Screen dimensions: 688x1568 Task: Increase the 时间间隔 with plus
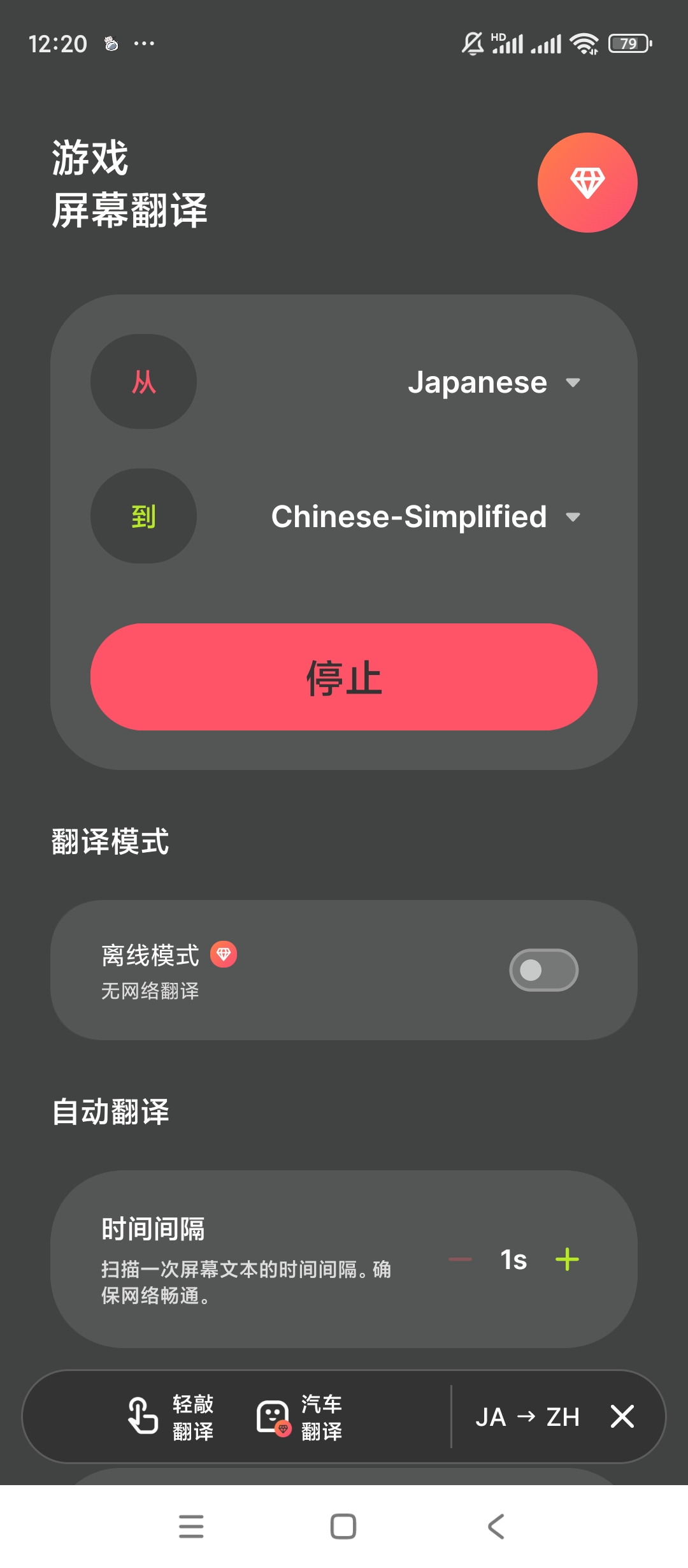click(567, 1259)
